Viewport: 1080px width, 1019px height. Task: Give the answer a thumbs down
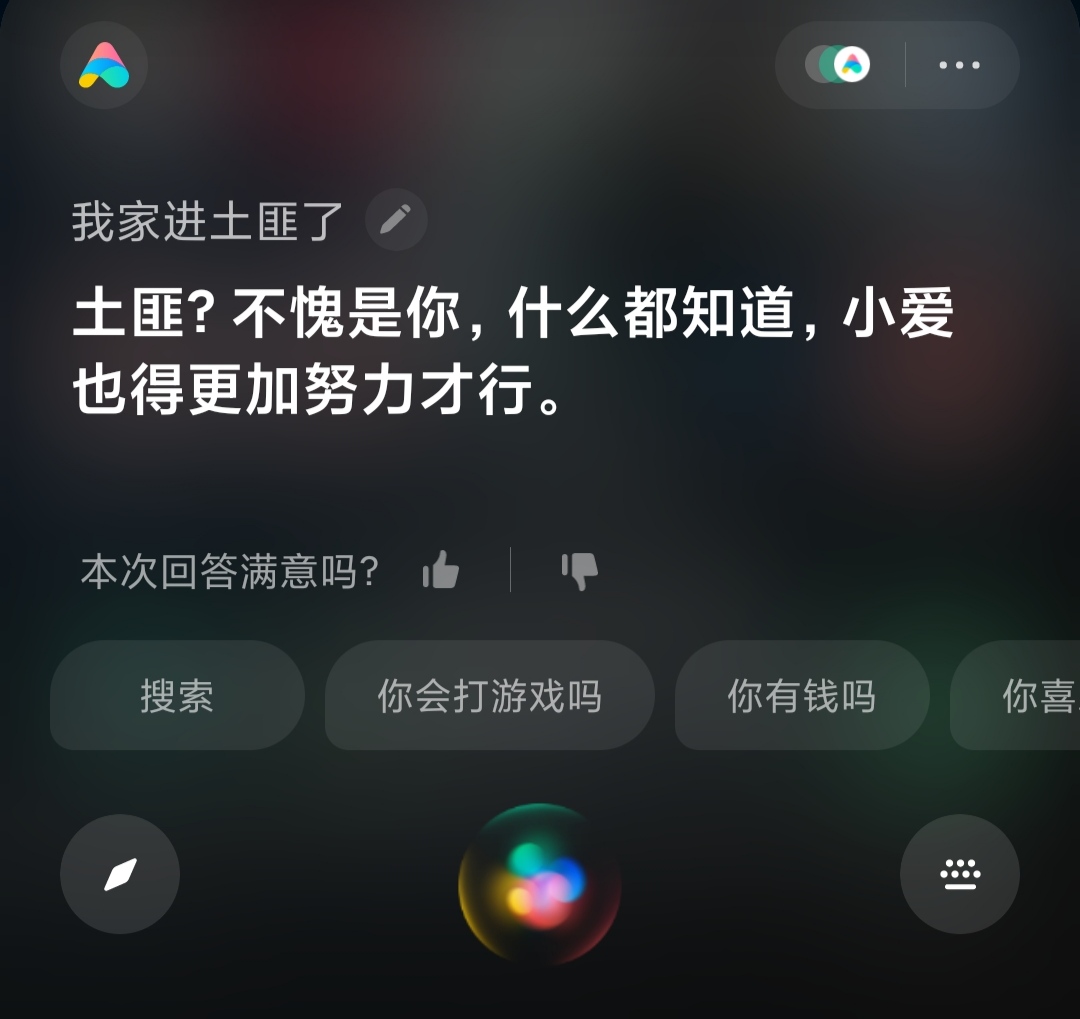click(579, 570)
